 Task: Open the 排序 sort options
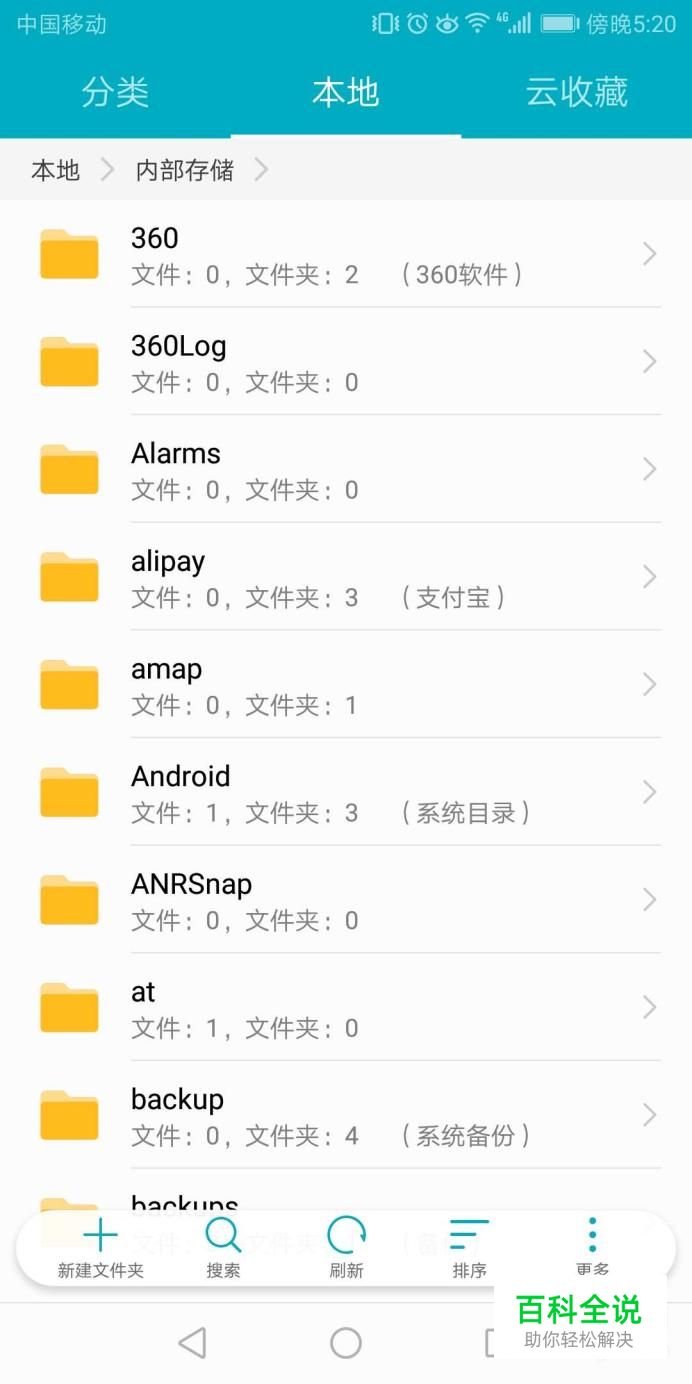[469, 1249]
